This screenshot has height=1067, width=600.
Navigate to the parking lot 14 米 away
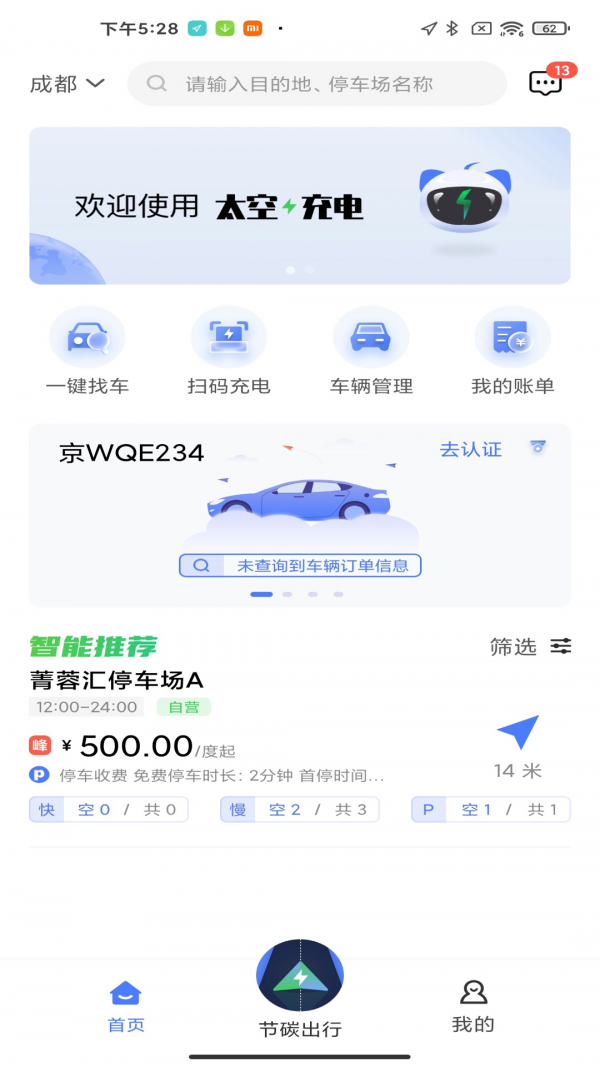[518, 745]
